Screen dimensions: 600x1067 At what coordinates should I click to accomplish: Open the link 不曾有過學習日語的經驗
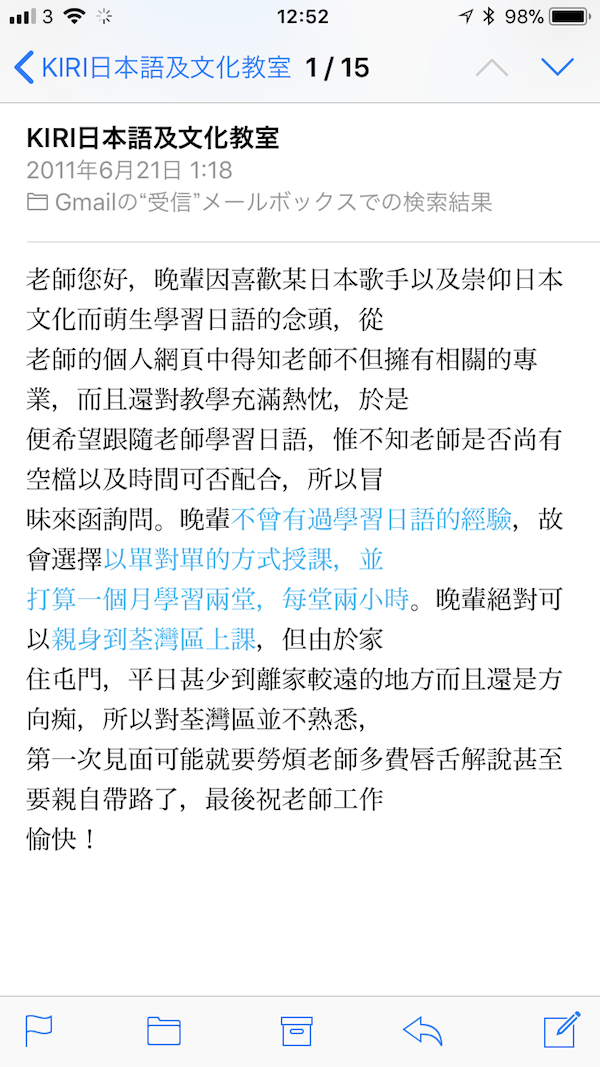pos(371,521)
